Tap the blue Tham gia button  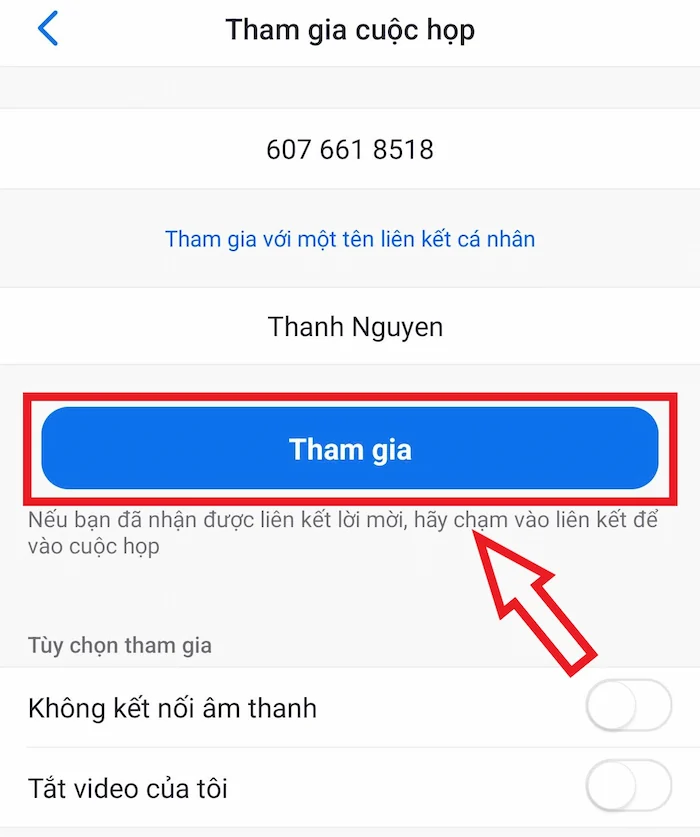point(350,449)
